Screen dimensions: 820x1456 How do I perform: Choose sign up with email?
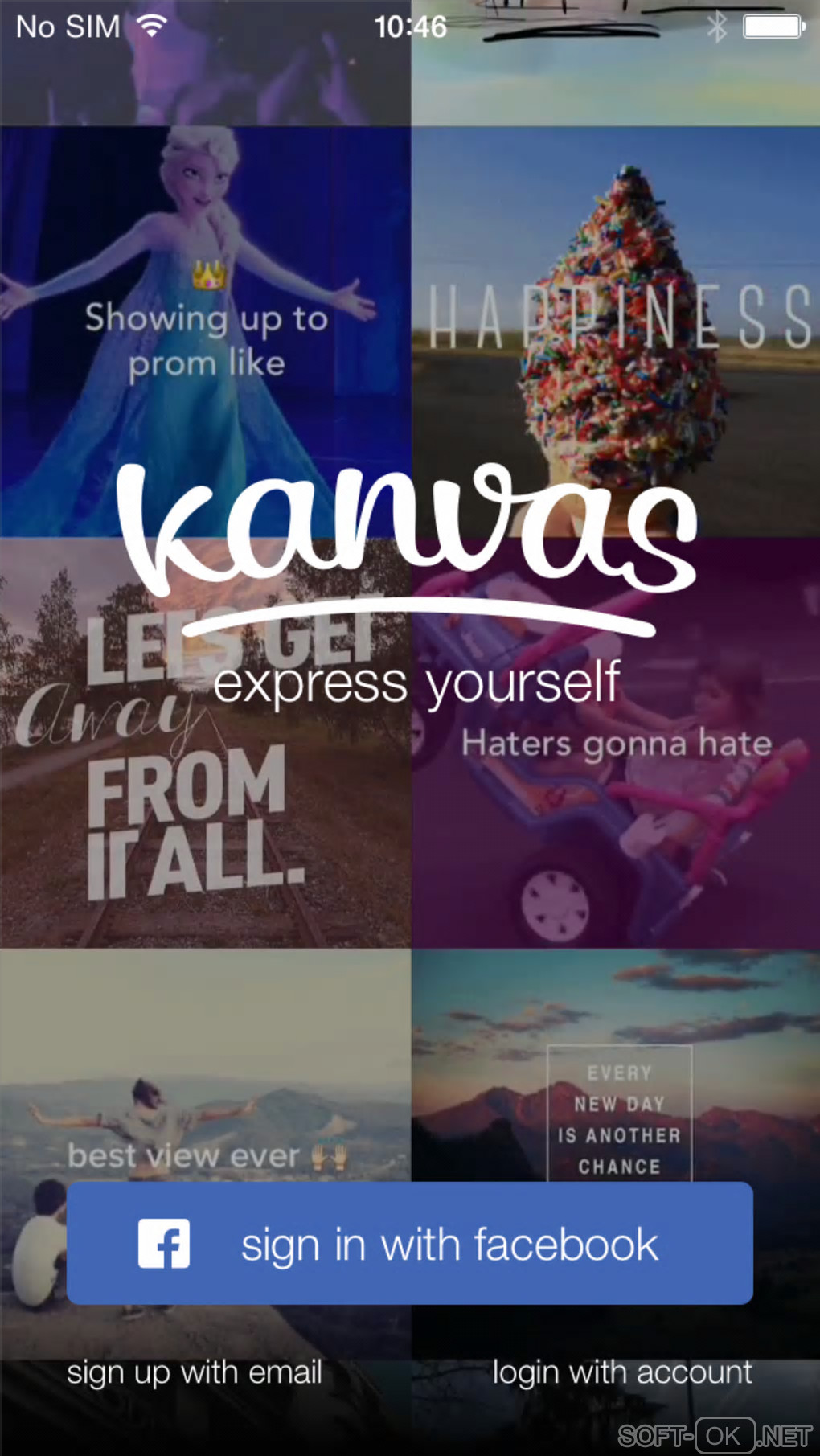click(195, 1372)
